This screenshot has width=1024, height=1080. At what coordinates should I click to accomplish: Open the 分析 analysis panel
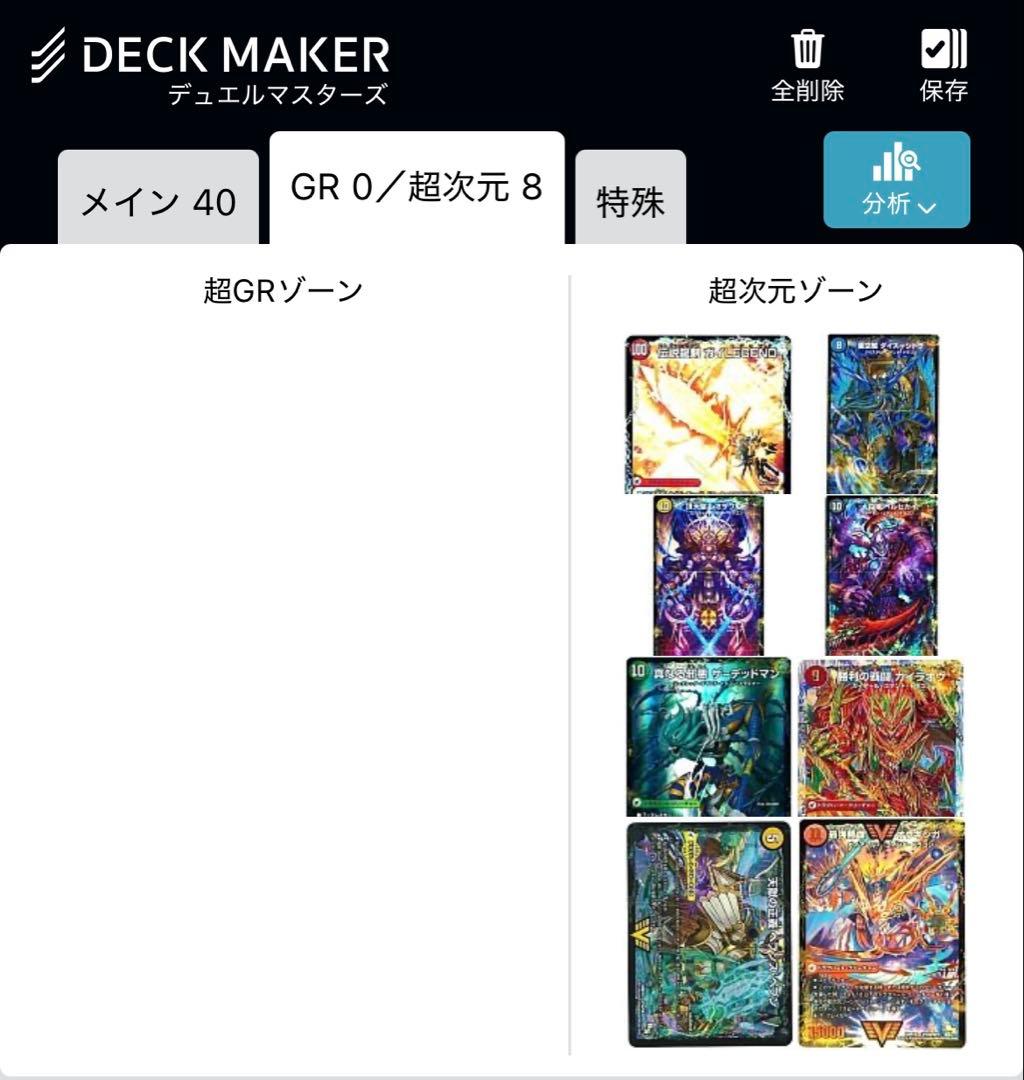895,180
